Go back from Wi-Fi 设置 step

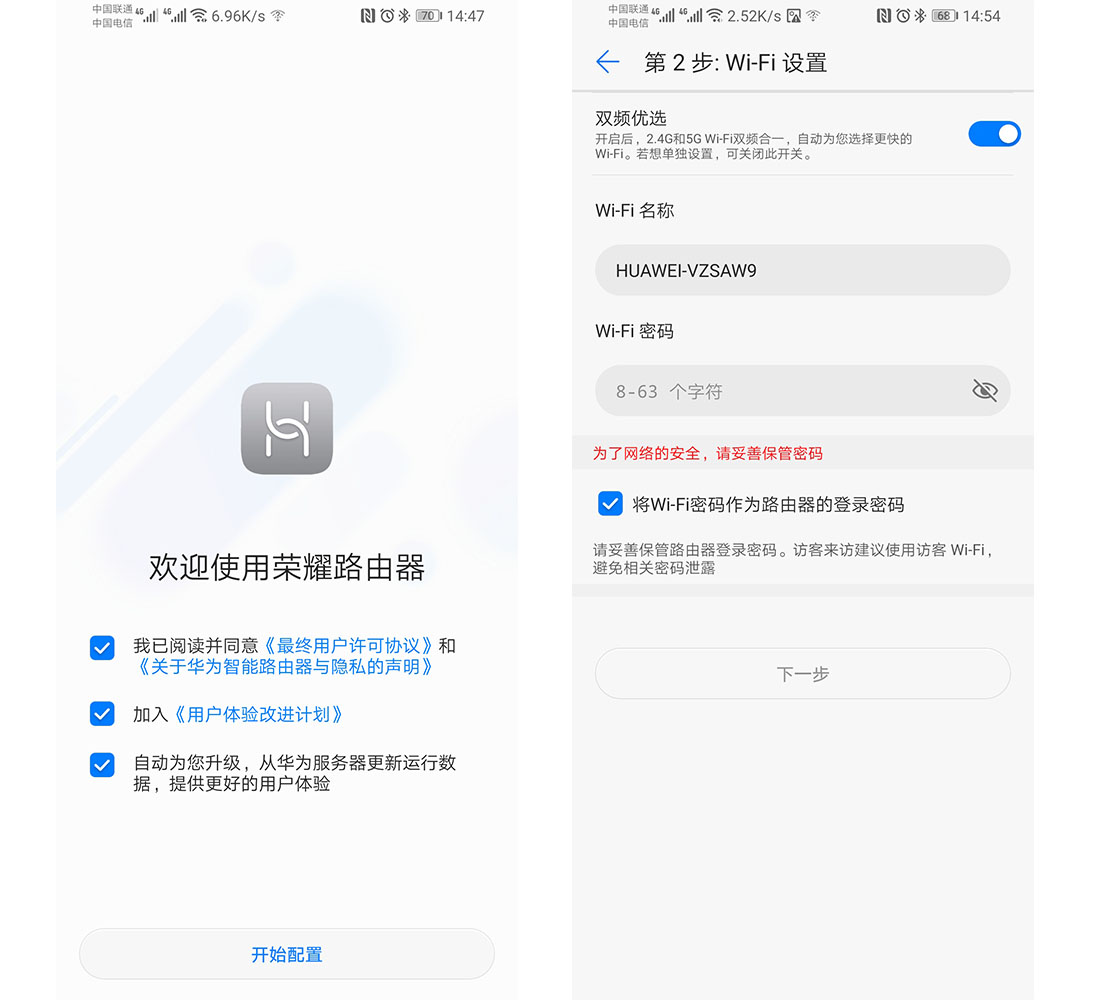(607, 63)
